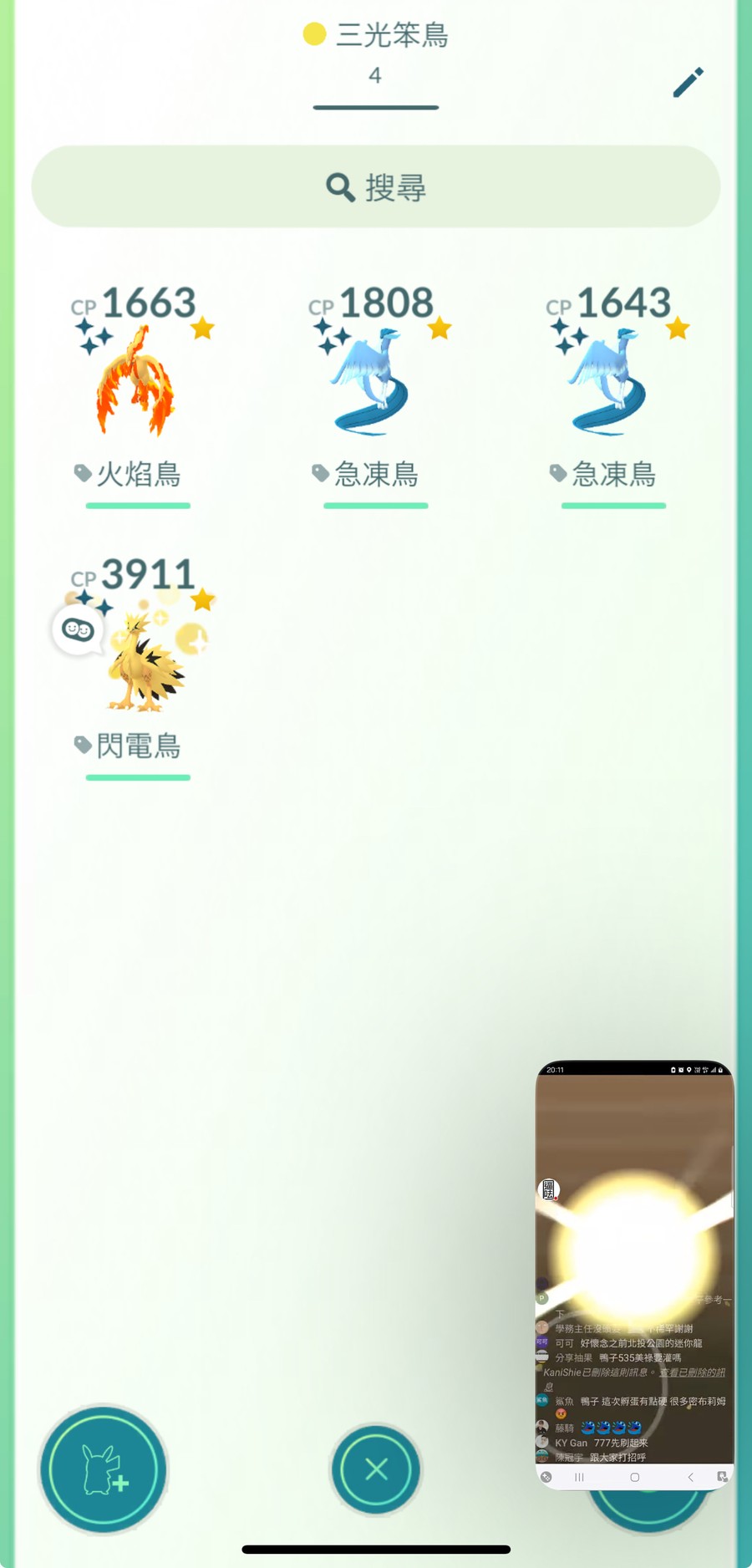Image resolution: width=752 pixels, height=1568 pixels.
Task: Open the 搜尋 search field
Action: 376,187
